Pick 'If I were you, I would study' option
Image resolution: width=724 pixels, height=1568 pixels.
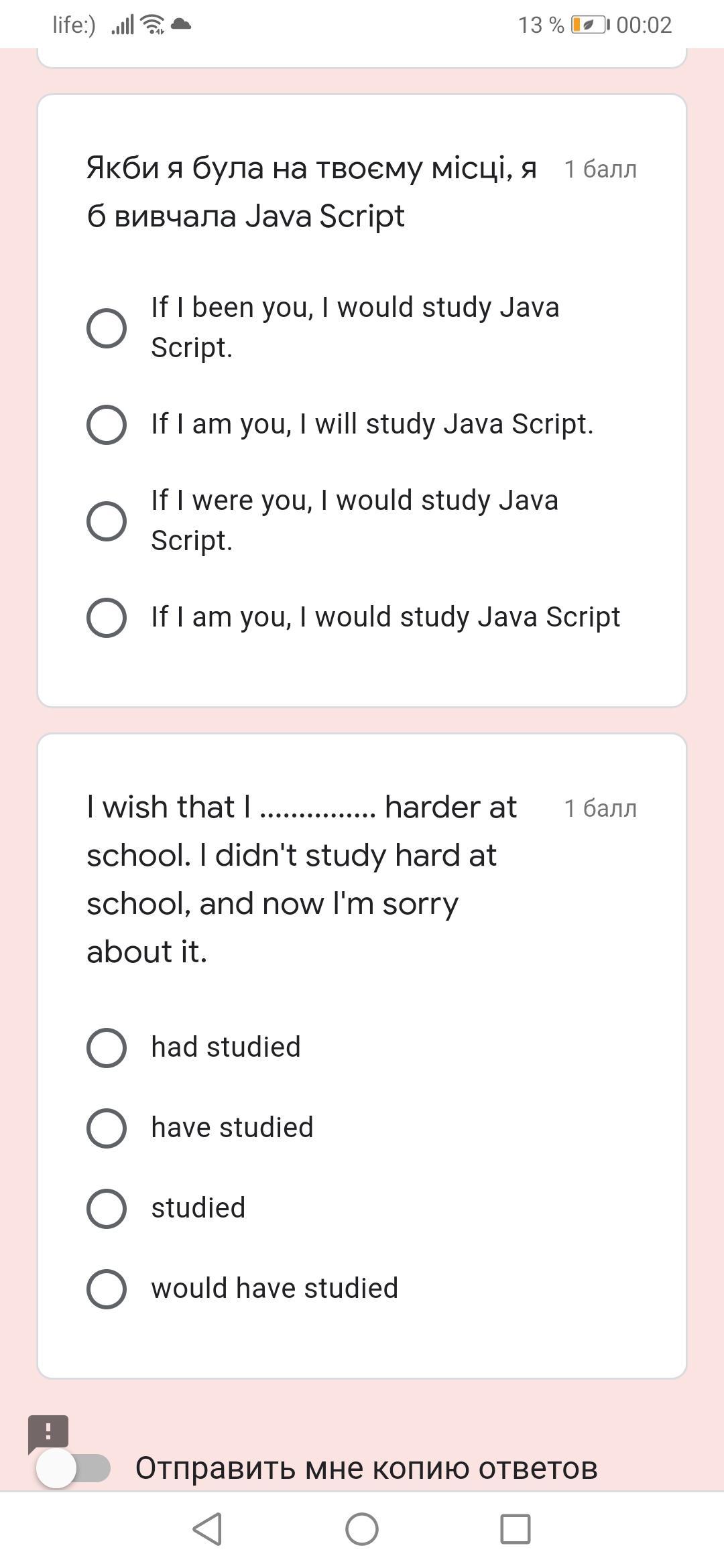click(107, 521)
